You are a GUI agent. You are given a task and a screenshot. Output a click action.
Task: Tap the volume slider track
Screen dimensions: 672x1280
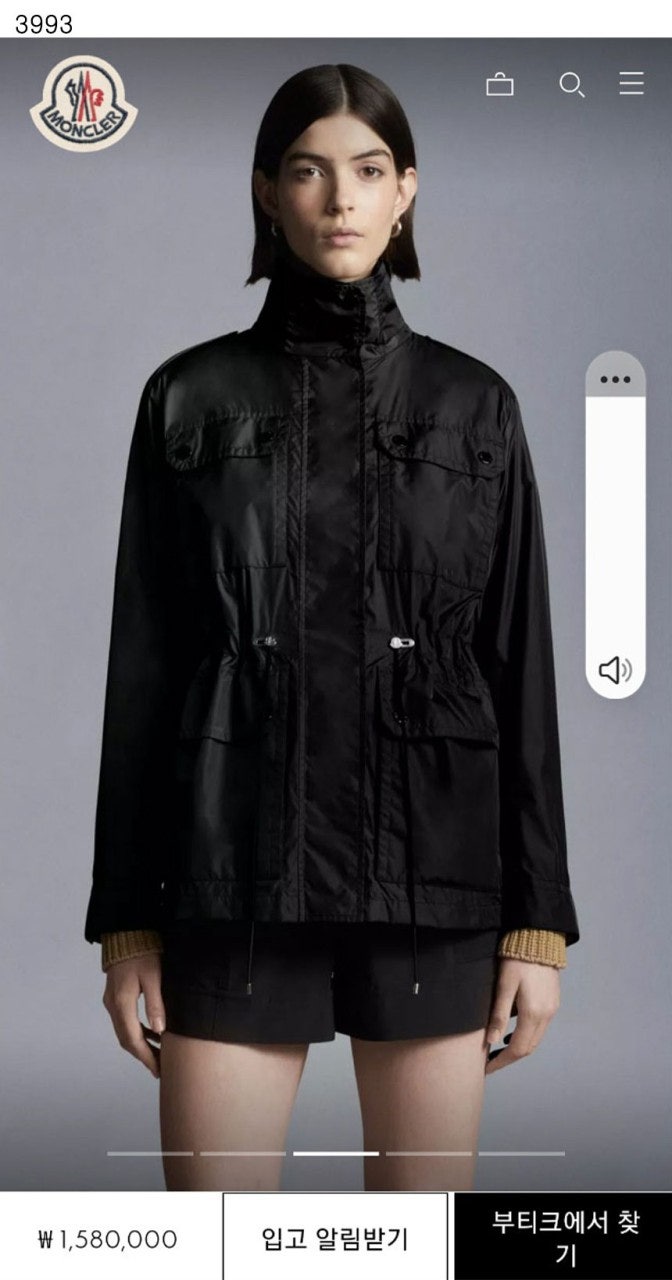(x=615, y=520)
